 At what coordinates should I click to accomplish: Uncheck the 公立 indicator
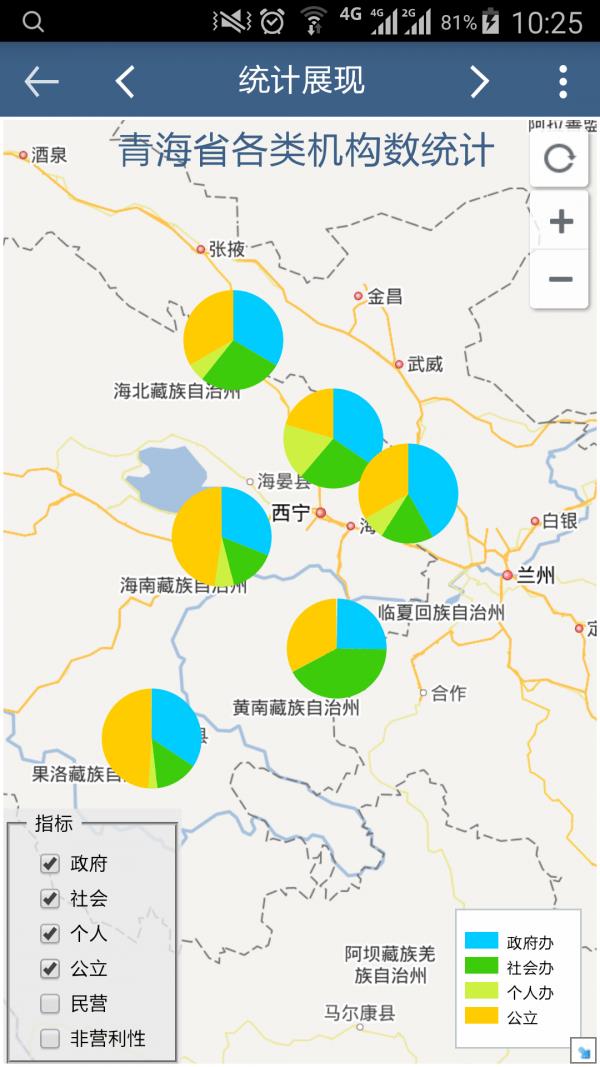coord(50,969)
